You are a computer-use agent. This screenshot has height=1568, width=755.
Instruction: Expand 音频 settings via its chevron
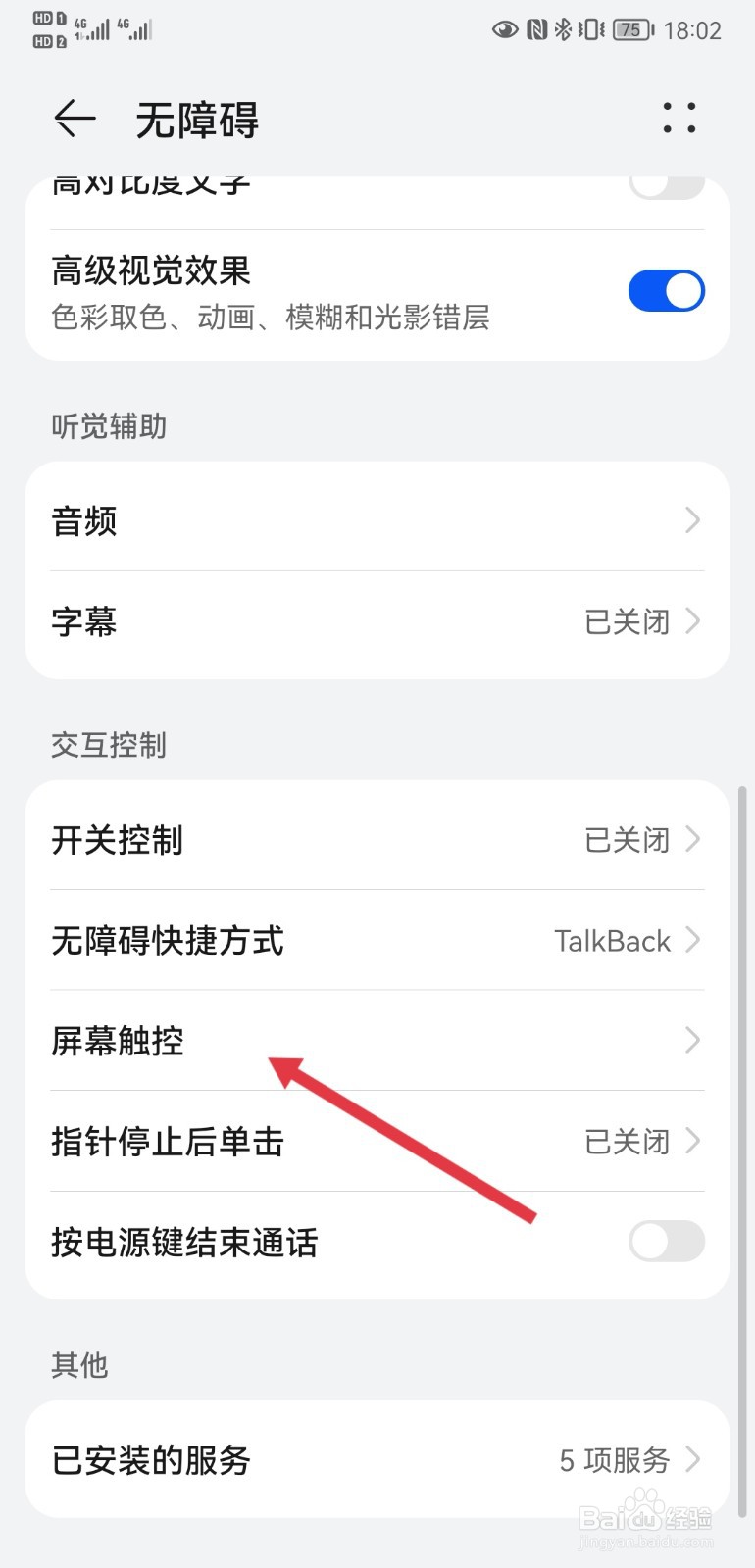[x=691, y=519]
